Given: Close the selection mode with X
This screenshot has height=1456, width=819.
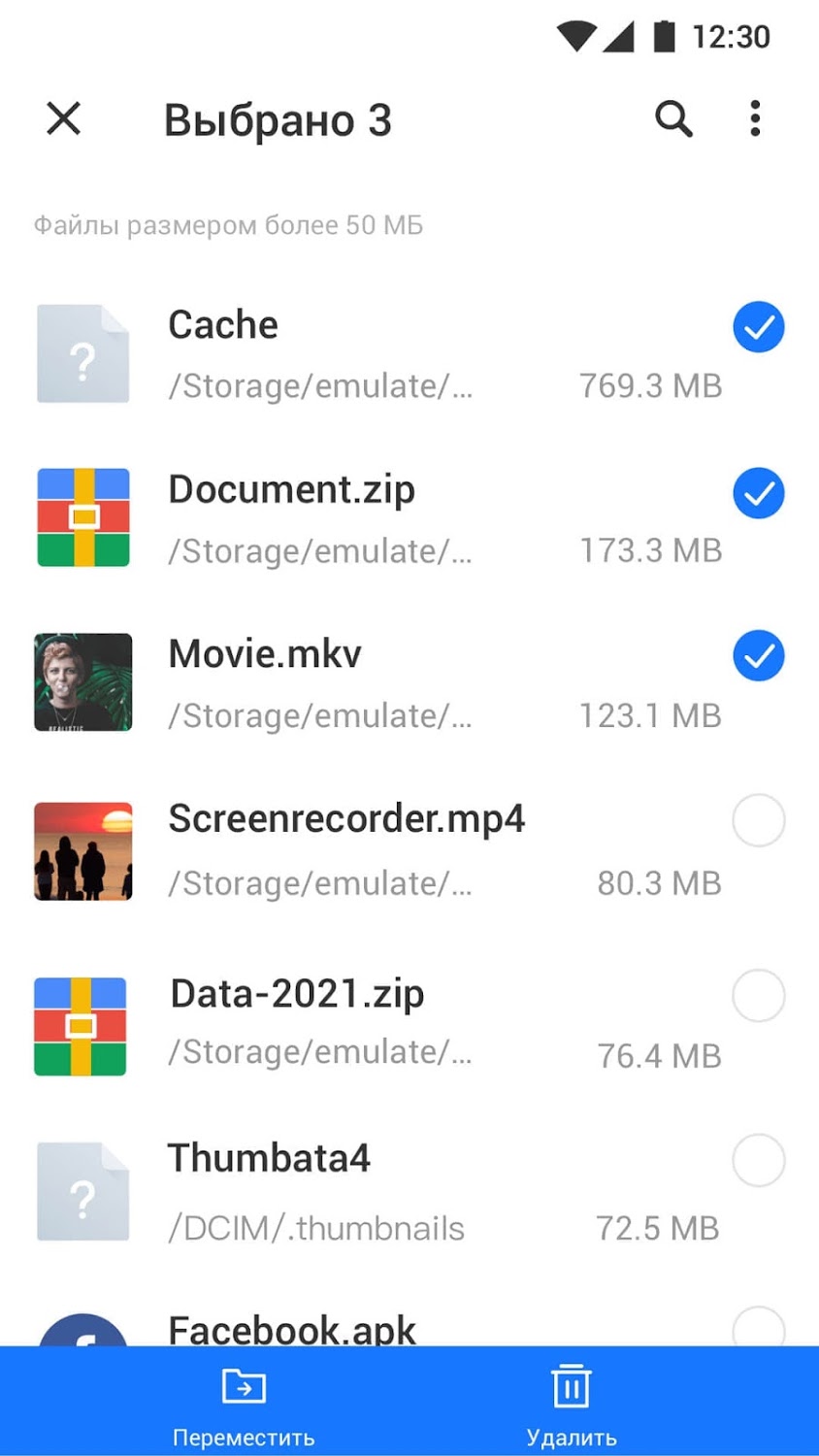Looking at the screenshot, I should coord(64,119).
